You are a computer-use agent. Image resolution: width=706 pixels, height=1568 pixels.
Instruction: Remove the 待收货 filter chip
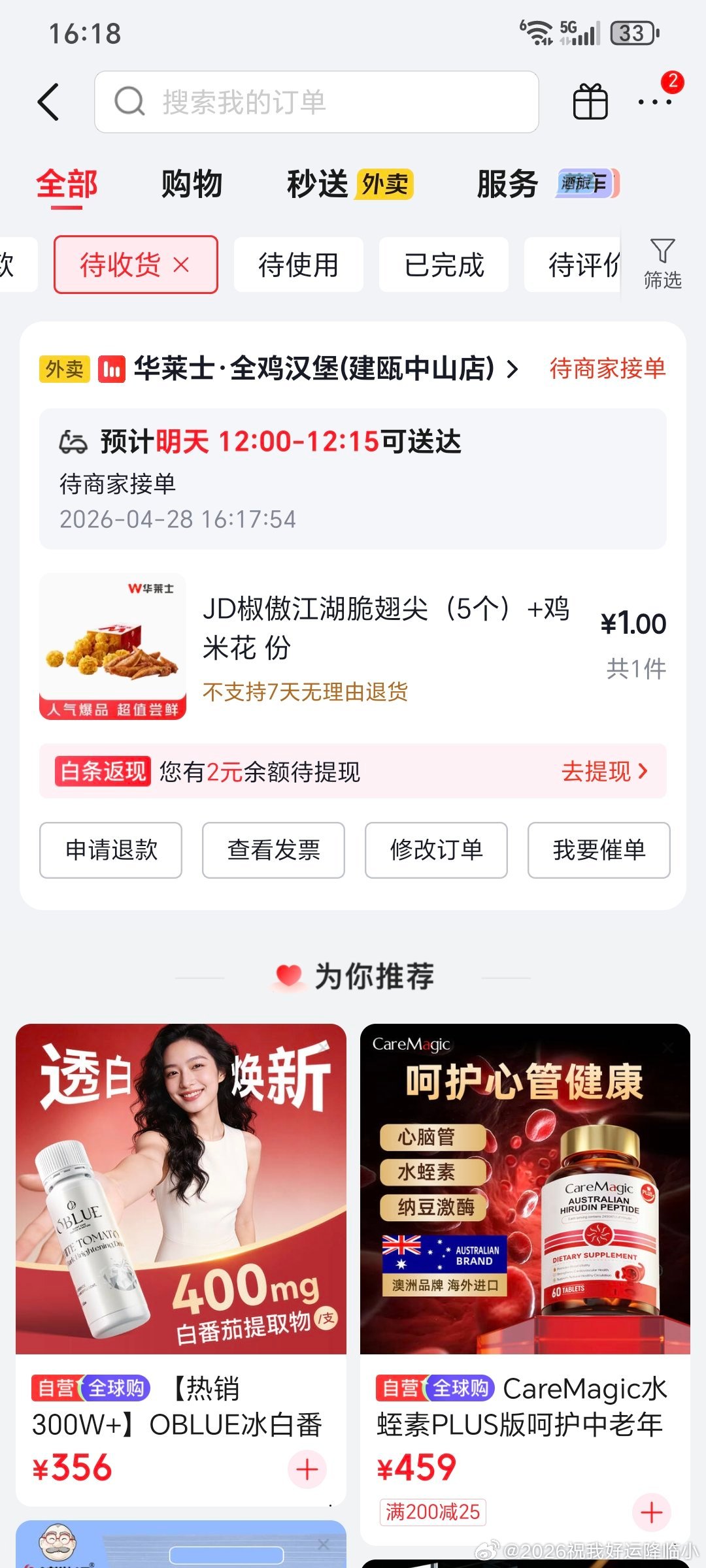coord(181,265)
